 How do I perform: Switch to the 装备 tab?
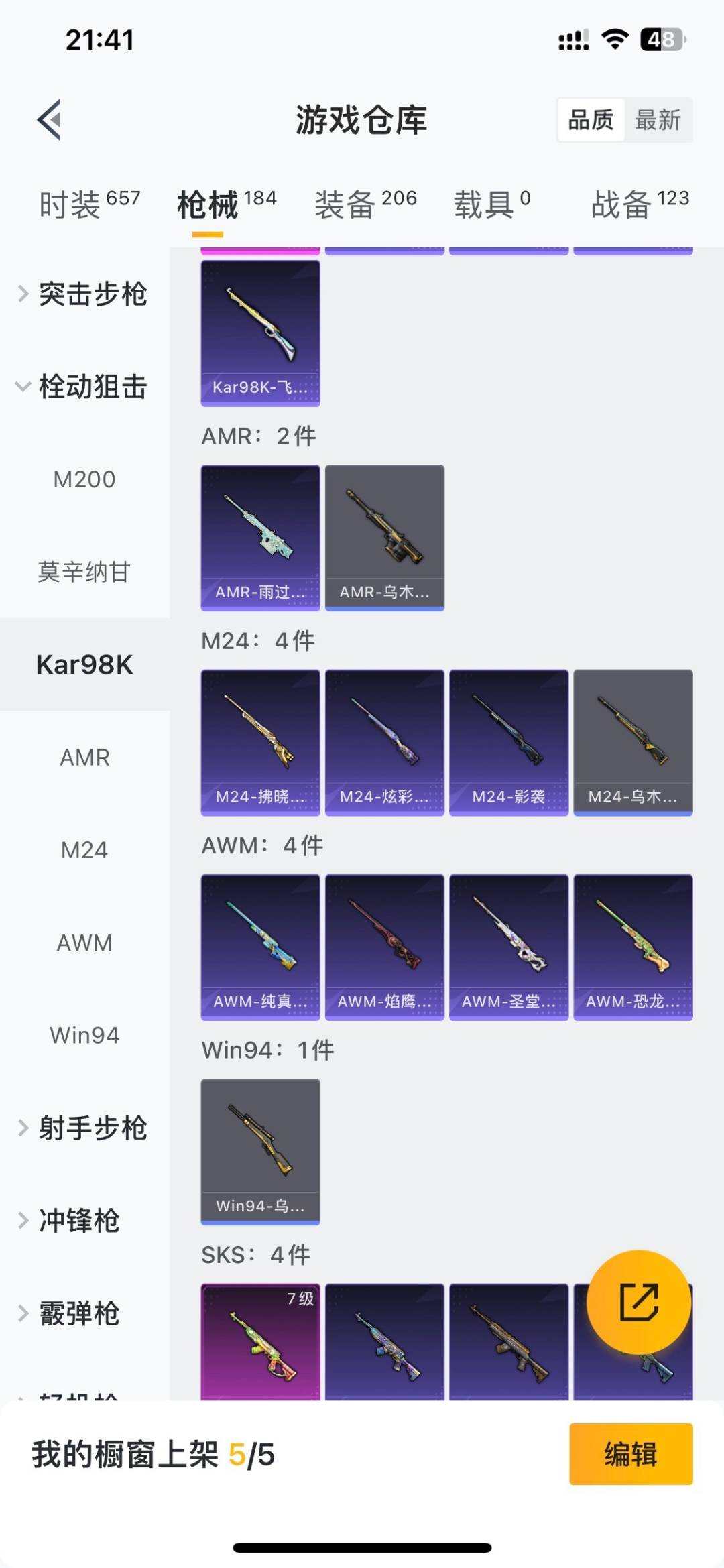tap(365, 204)
